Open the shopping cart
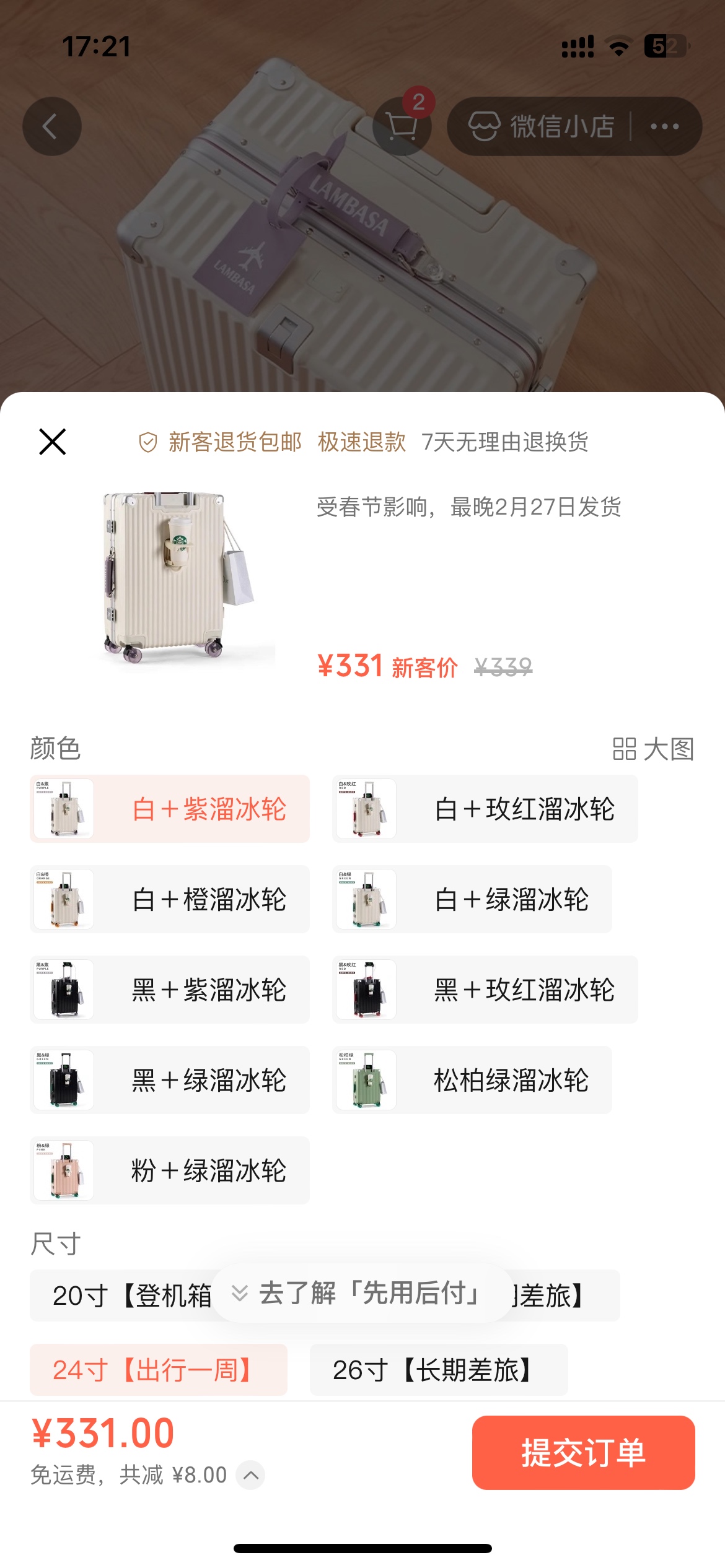725x1568 pixels. (x=401, y=126)
